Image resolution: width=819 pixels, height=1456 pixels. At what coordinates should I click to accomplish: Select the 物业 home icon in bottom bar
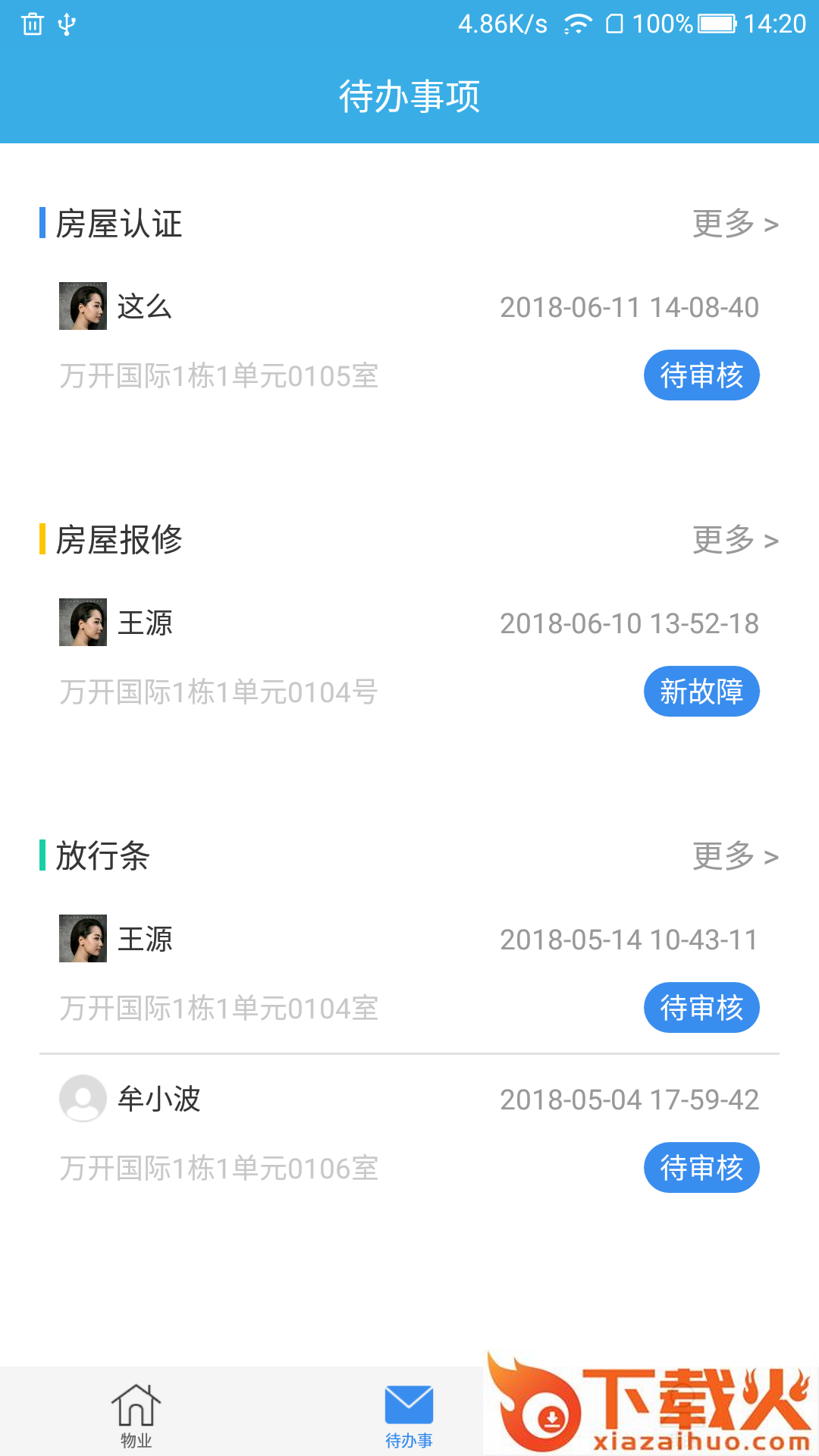coord(136,1407)
